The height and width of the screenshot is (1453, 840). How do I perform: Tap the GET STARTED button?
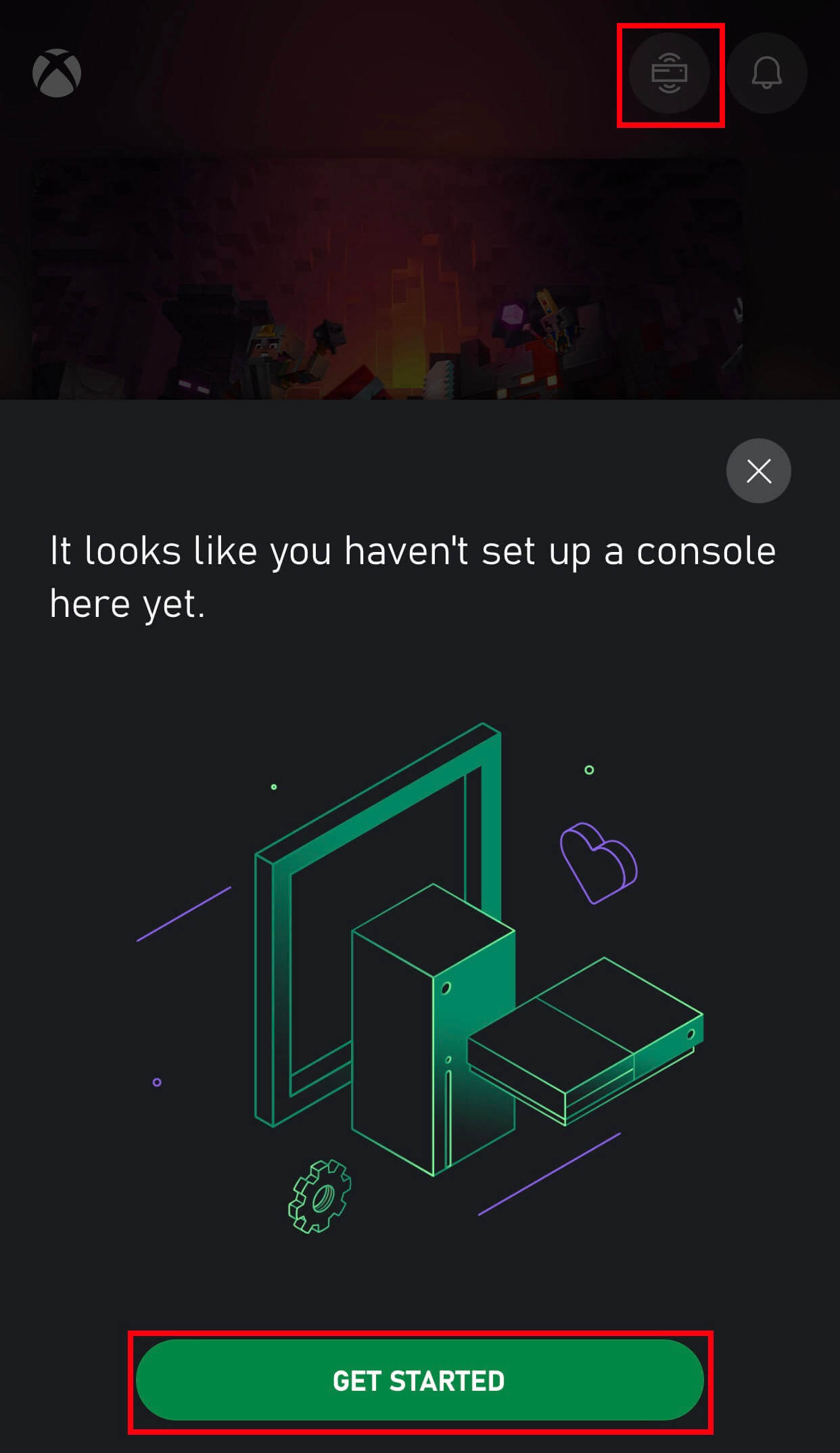(x=419, y=1381)
